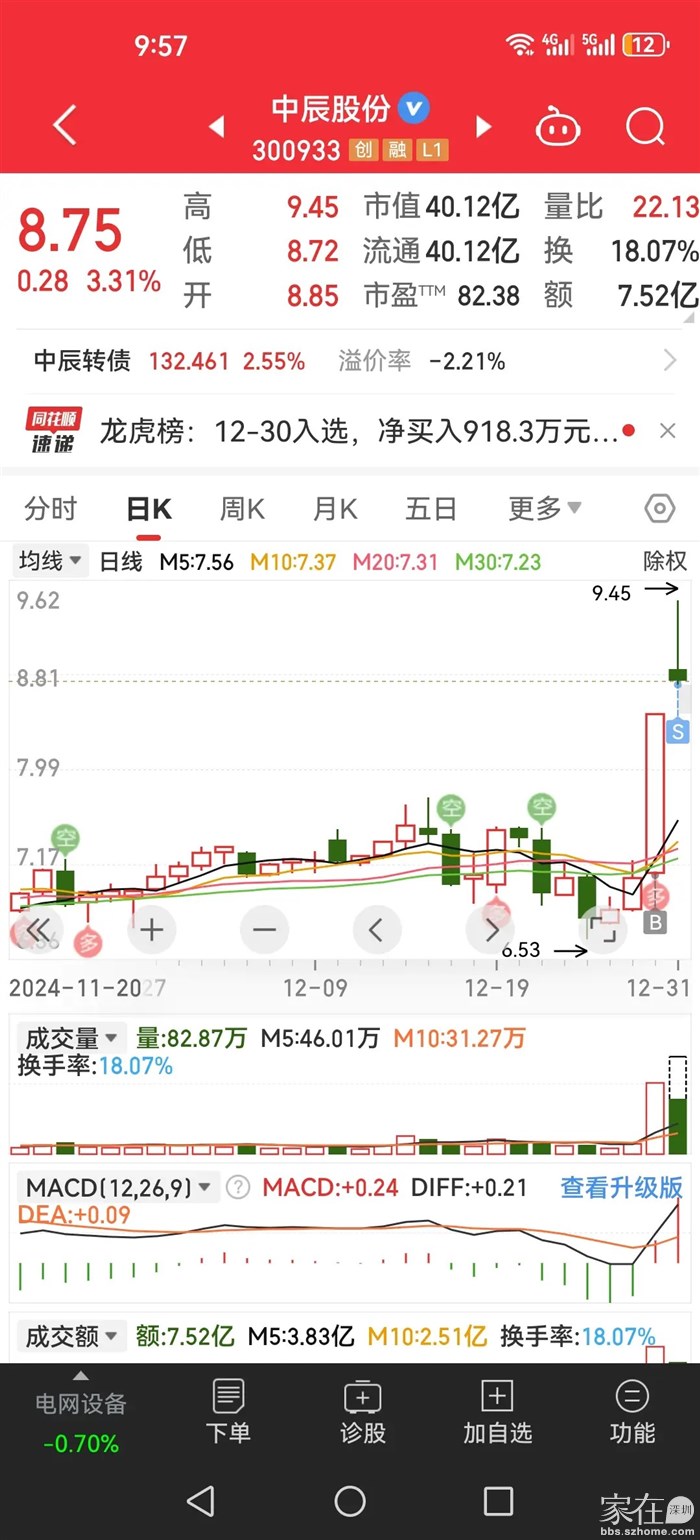The image size is (700, 1540).
Task: Add stock to watchlist via 加自选
Action: click(497, 1412)
